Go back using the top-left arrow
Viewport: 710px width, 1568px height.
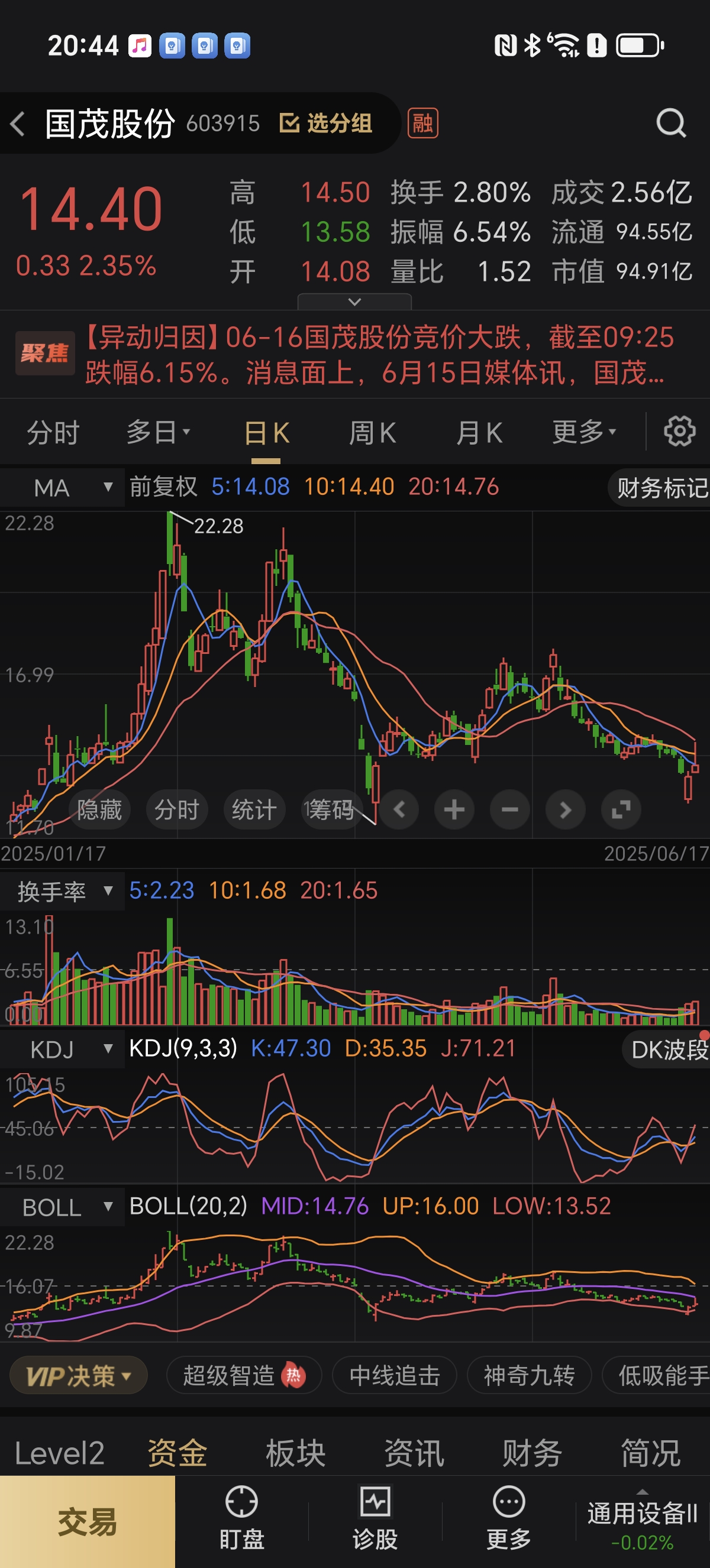point(18,124)
